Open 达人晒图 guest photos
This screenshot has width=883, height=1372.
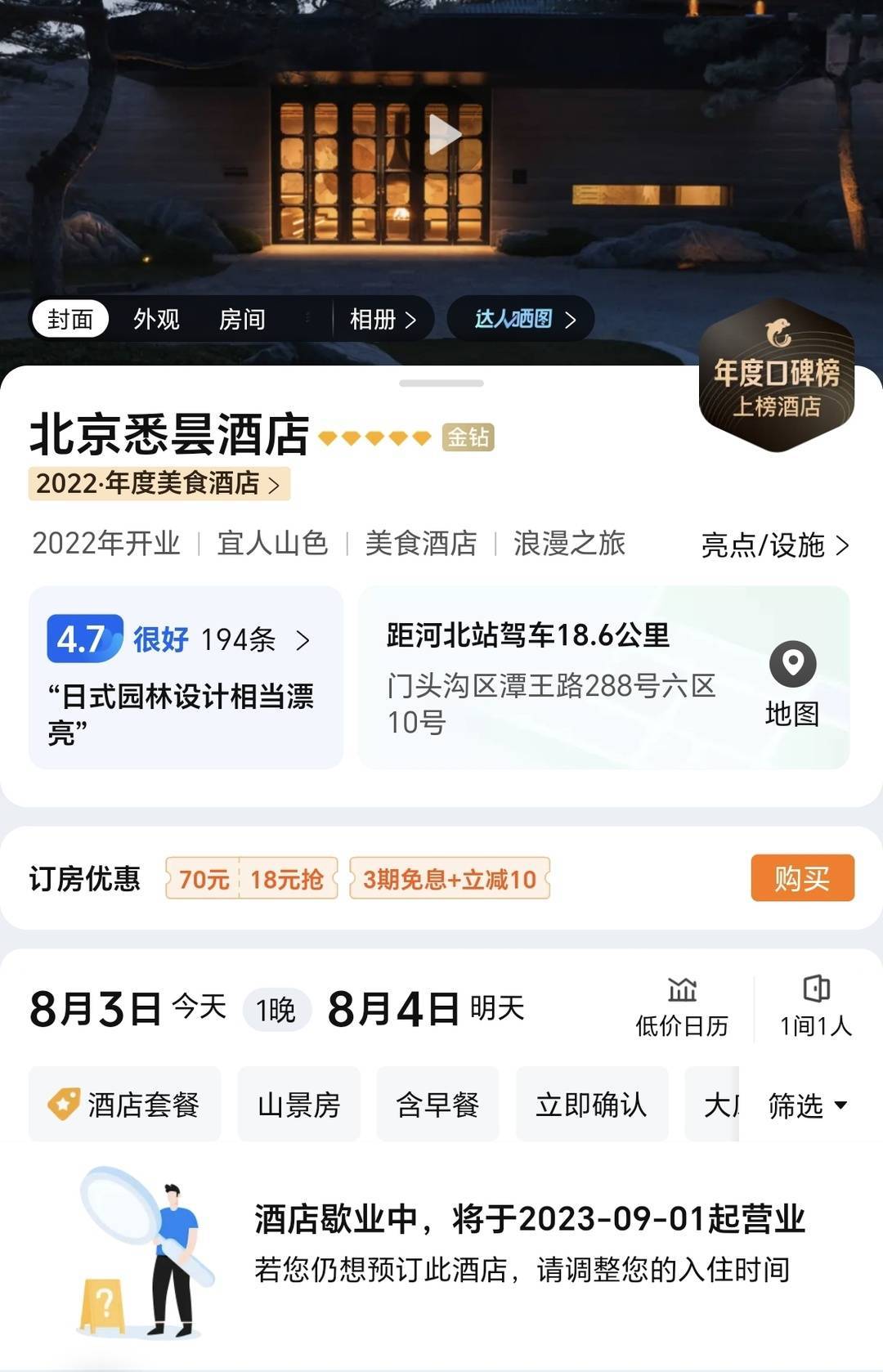[523, 319]
